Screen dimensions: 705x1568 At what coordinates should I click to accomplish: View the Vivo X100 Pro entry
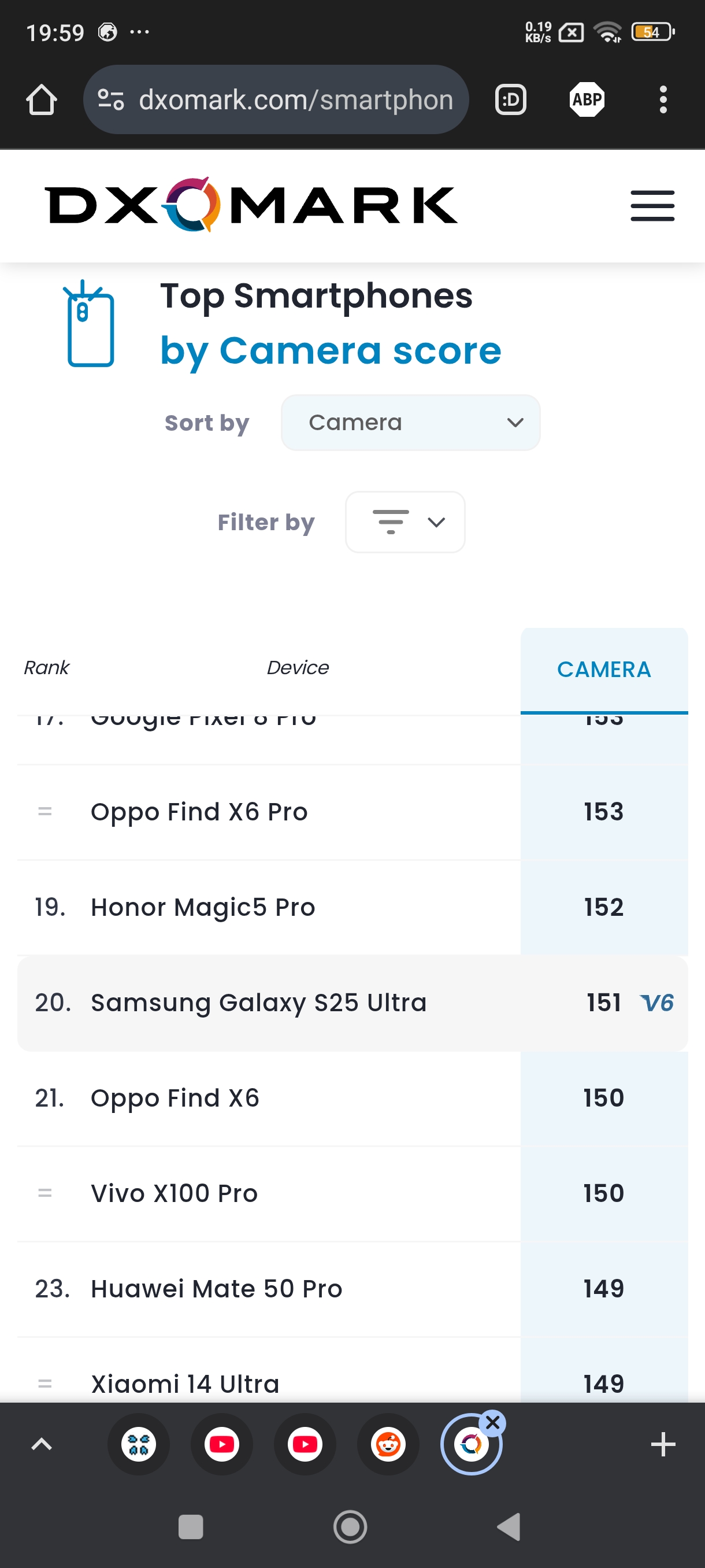[352, 1193]
